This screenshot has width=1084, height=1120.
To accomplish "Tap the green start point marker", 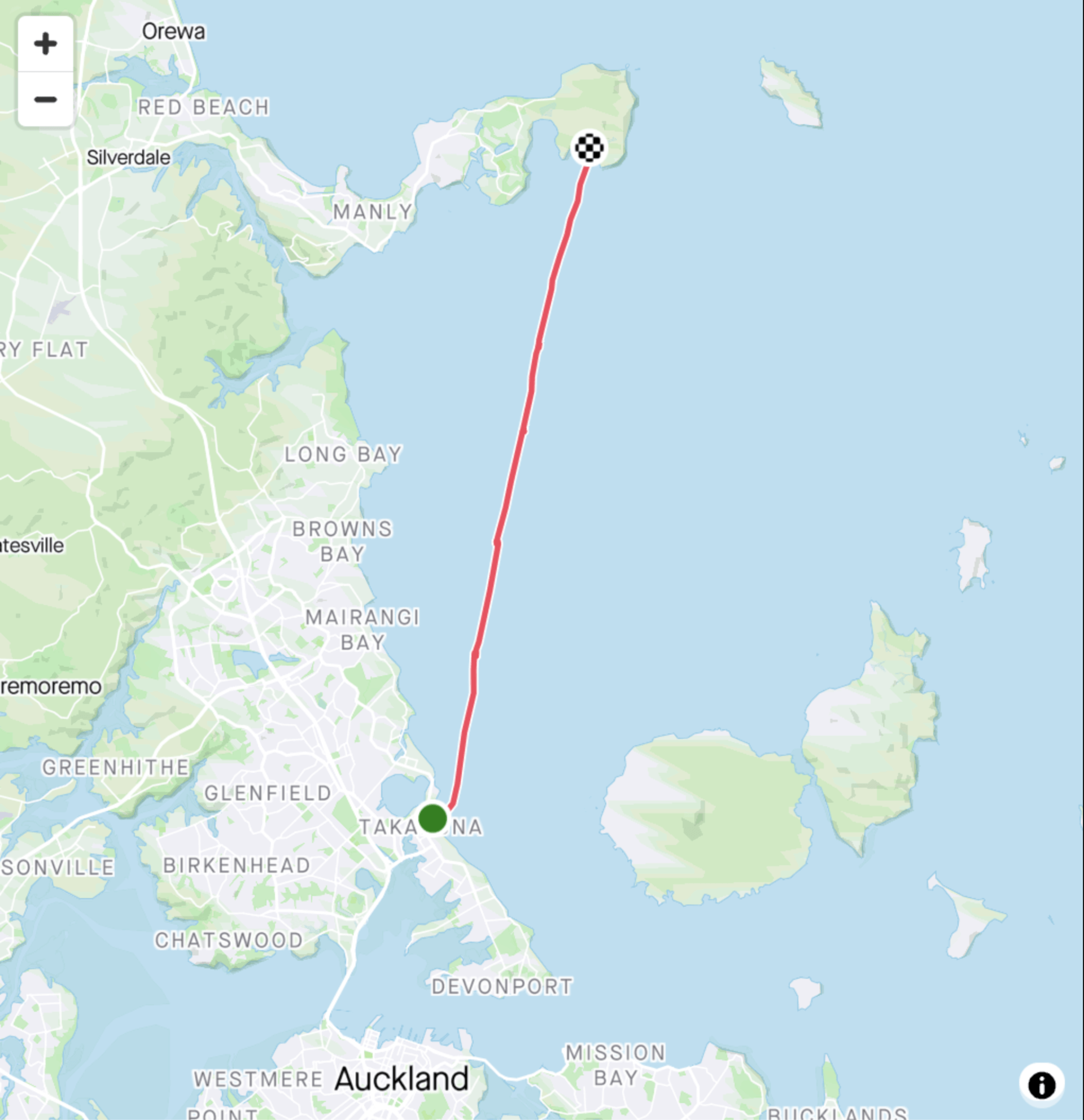I will (432, 819).
